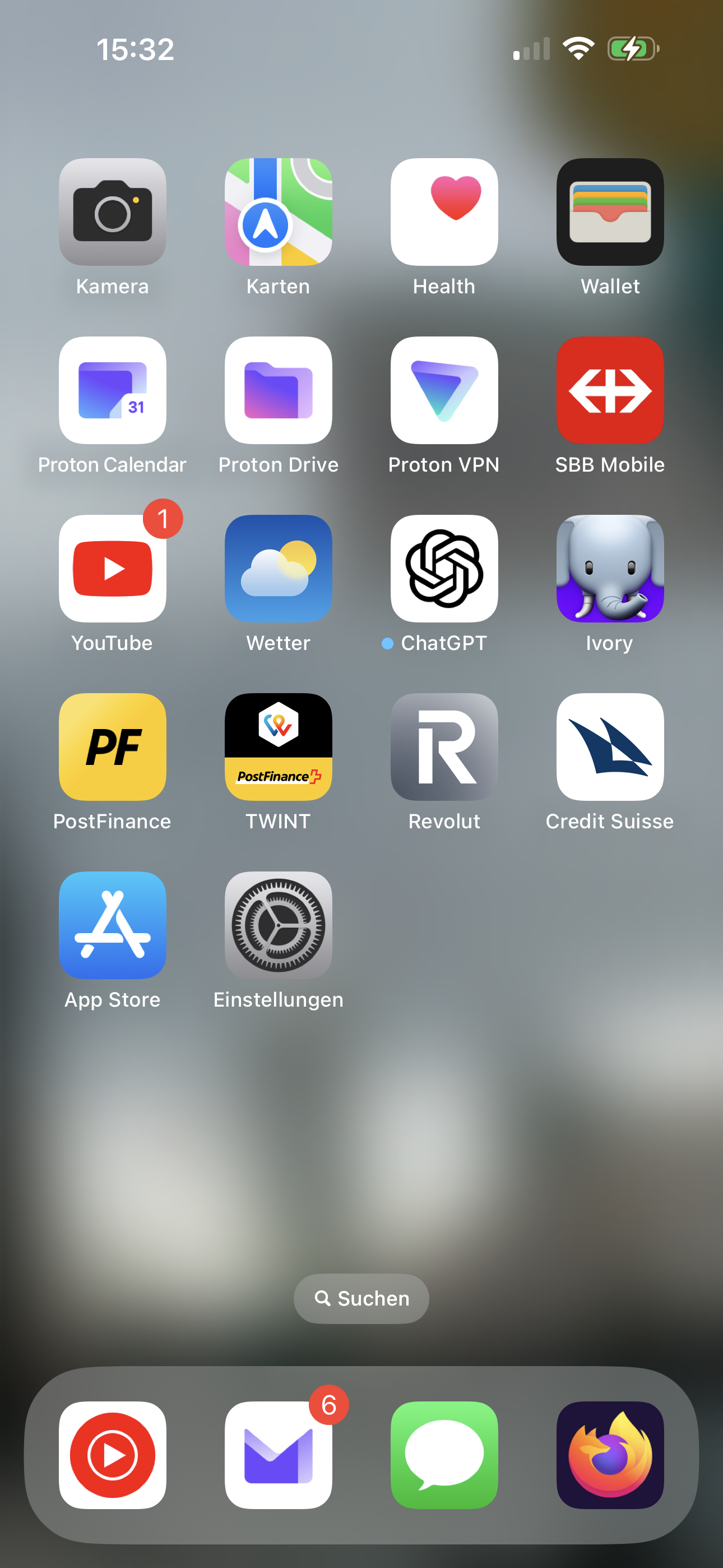Open the App Store
This screenshot has height=1568, width=723.
113,925
